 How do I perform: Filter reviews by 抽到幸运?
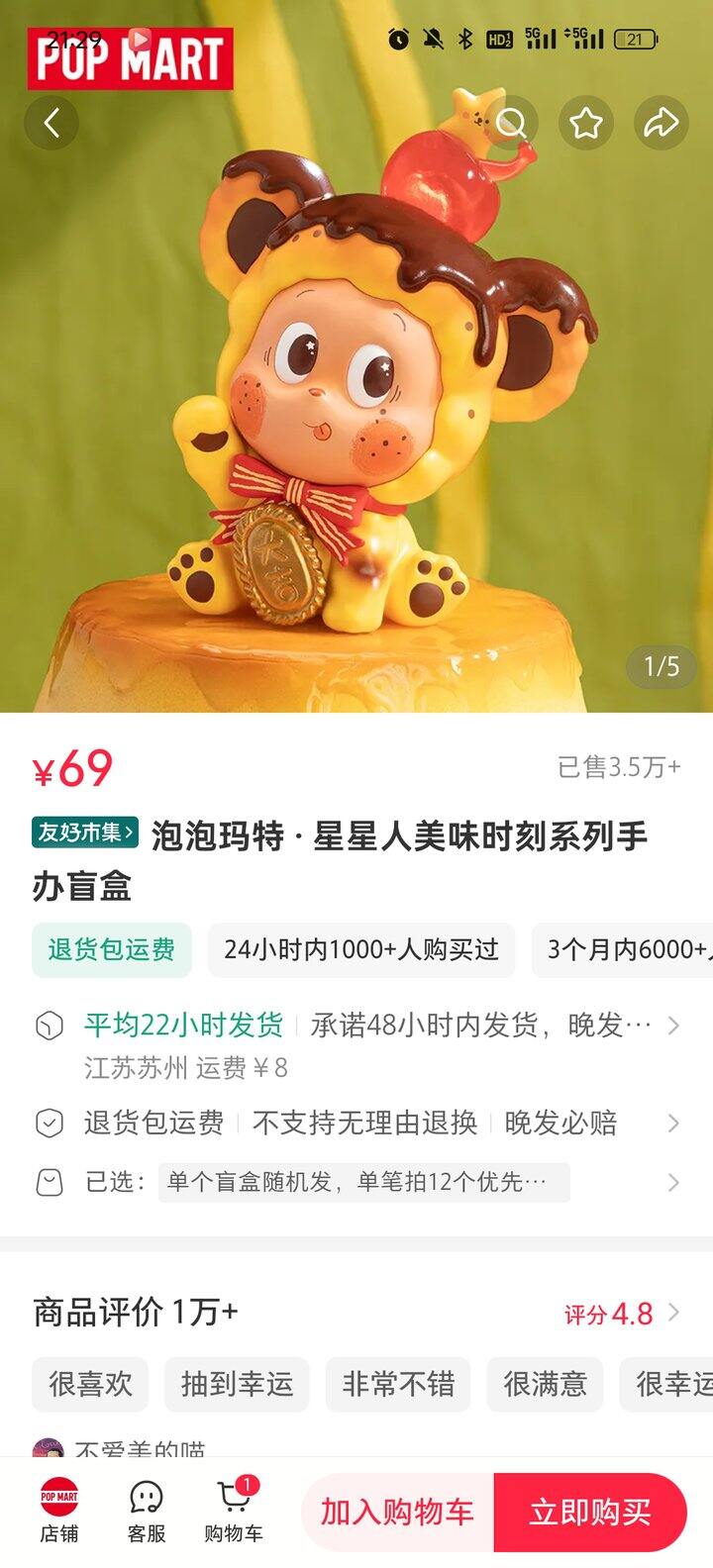tap(237, 1383)
